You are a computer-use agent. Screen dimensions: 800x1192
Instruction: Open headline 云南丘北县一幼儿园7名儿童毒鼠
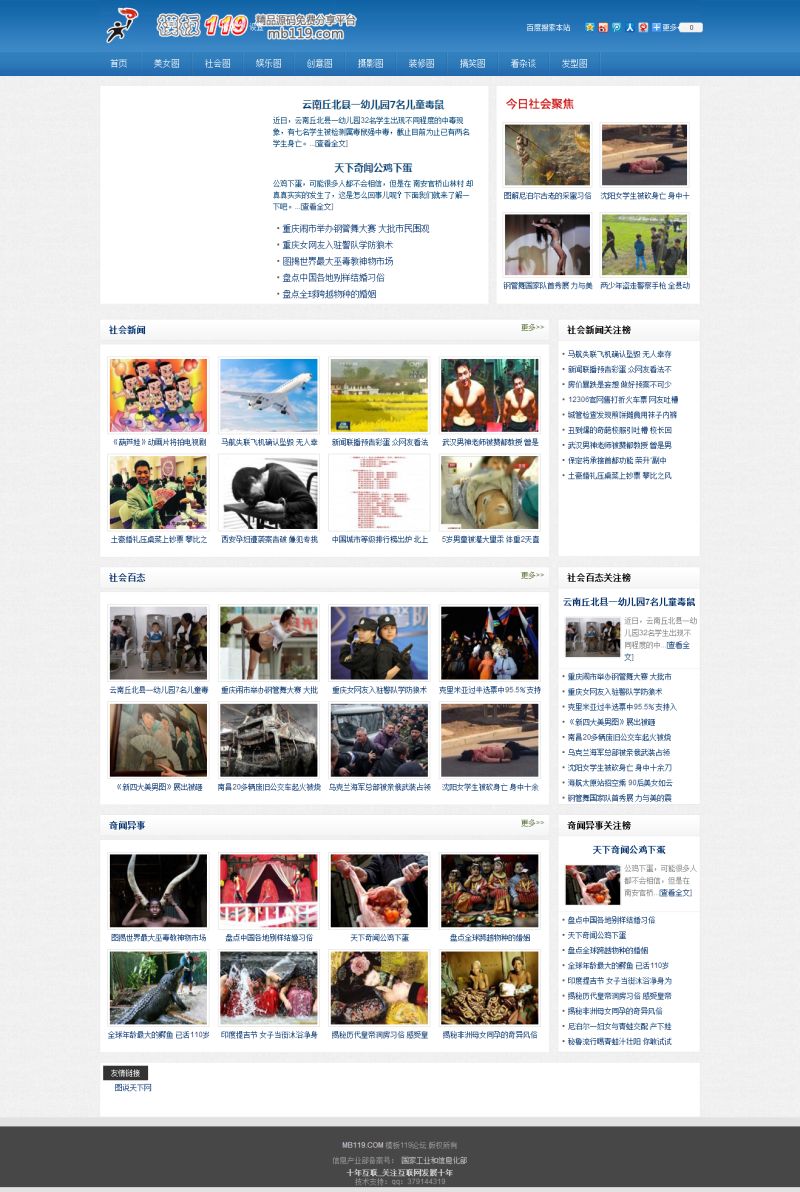[x=373, y=104]
